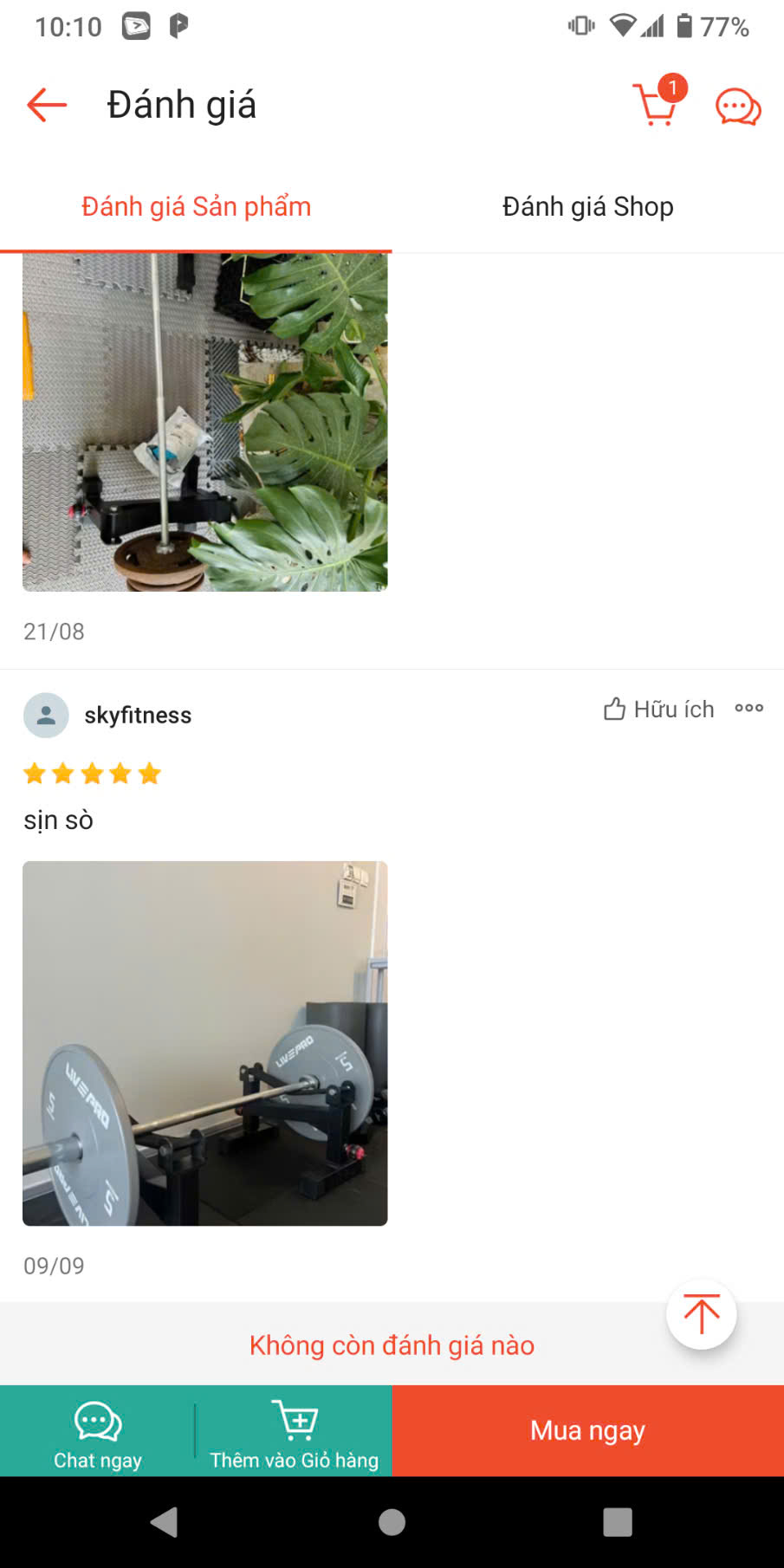Open skyfitness barbell review photo

(x=204, y=1043)
